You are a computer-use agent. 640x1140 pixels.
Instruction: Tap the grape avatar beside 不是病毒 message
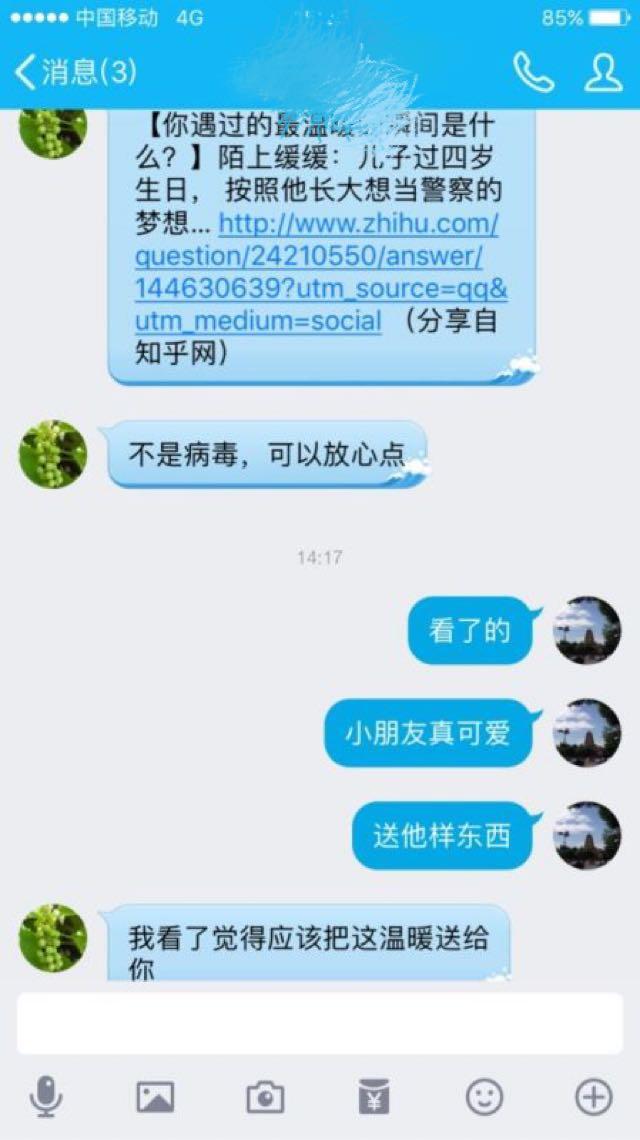(x=53, y=454)
